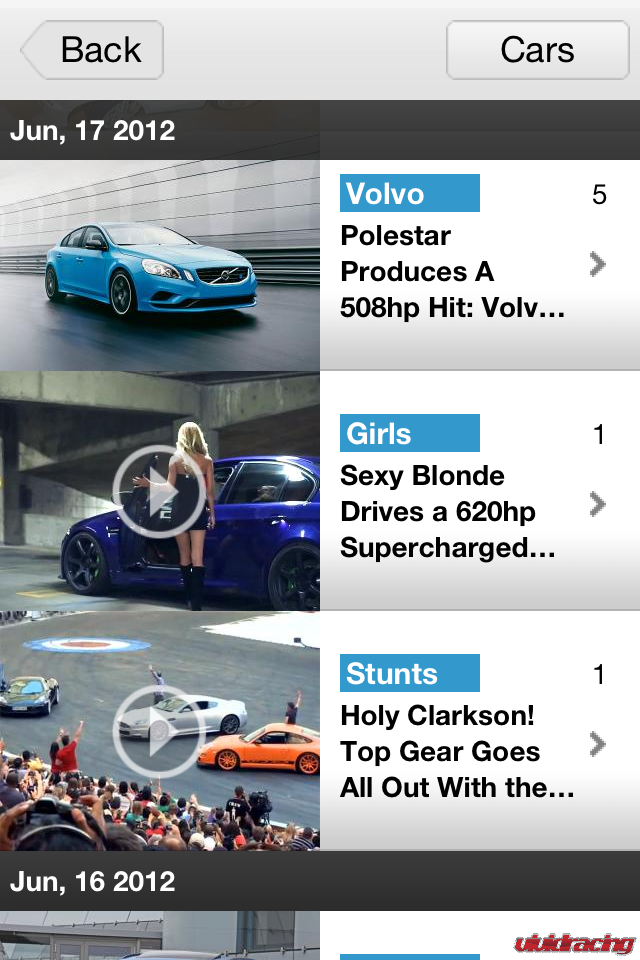Tap the blue Volvo category tag

coord(409,193)
